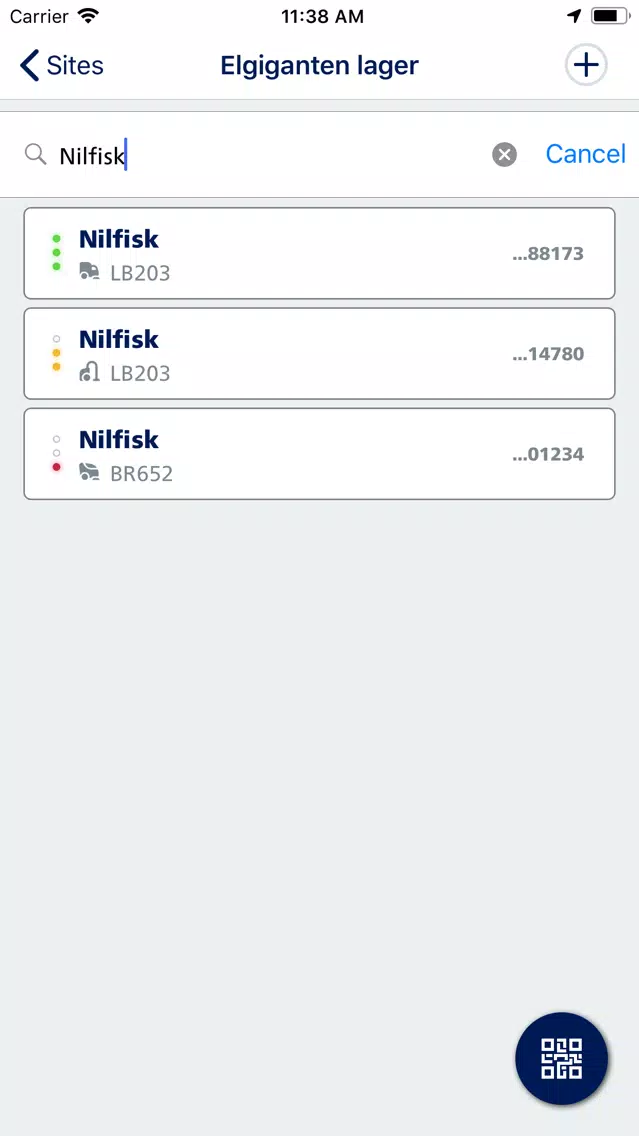Screen dimensions: 639x1136
Task: Open Nilfisk LB203 ending in 14780
Action: click(320, 354)
